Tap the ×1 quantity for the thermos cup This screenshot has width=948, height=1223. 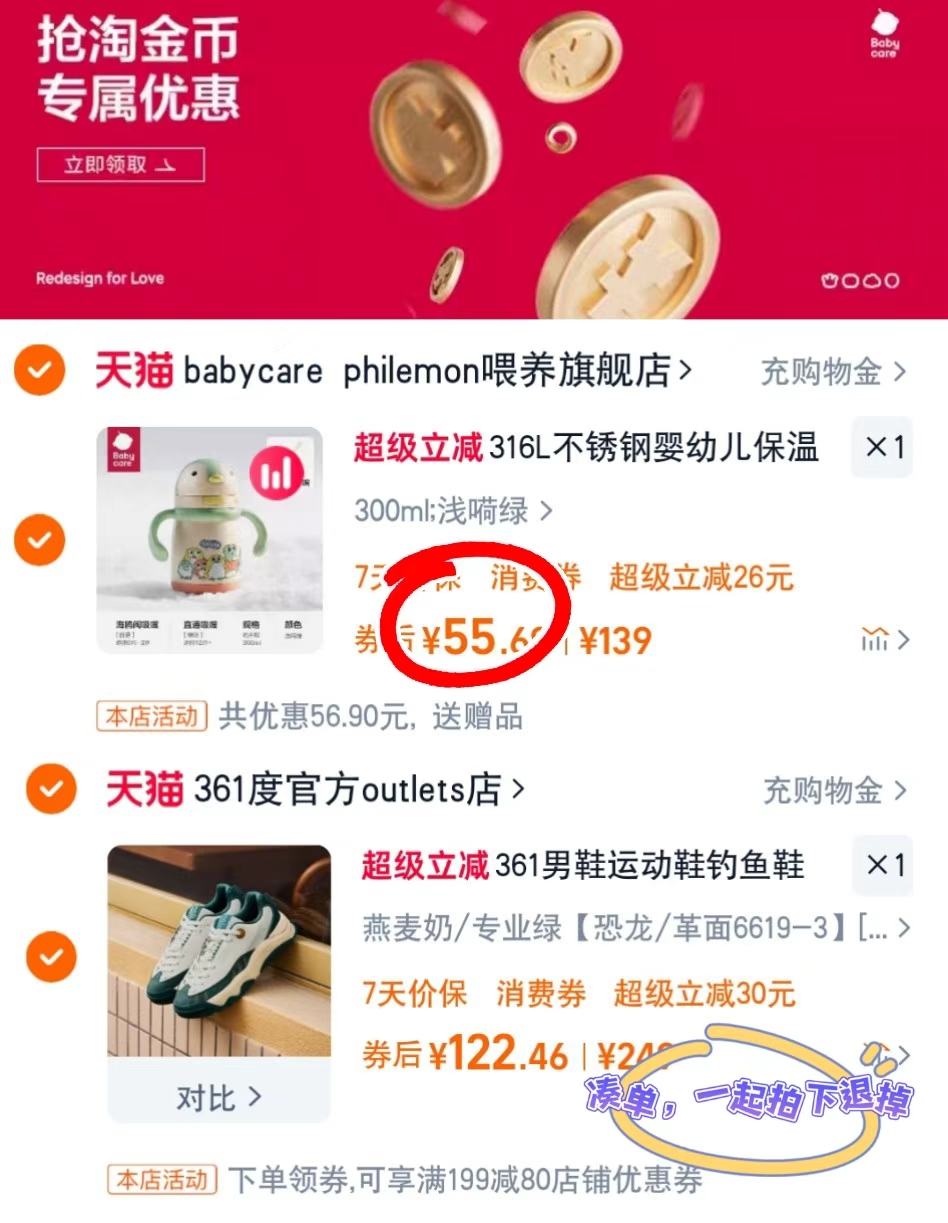[x=880, y=448]
